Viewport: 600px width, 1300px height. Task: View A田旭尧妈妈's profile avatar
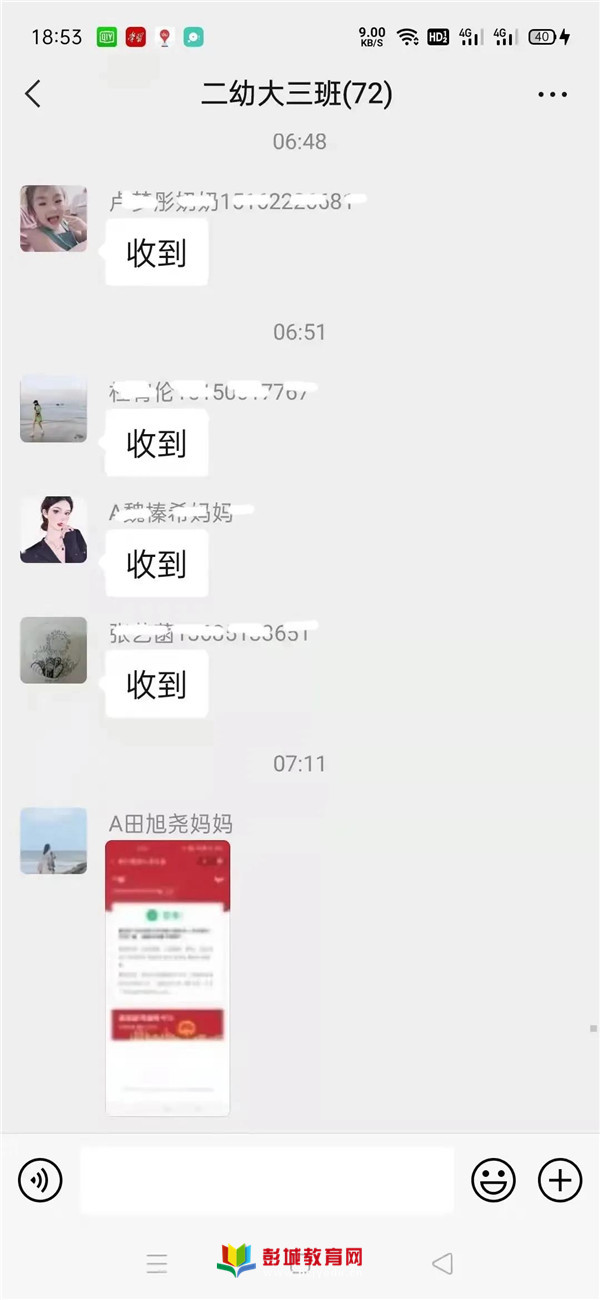coord(53,841)
